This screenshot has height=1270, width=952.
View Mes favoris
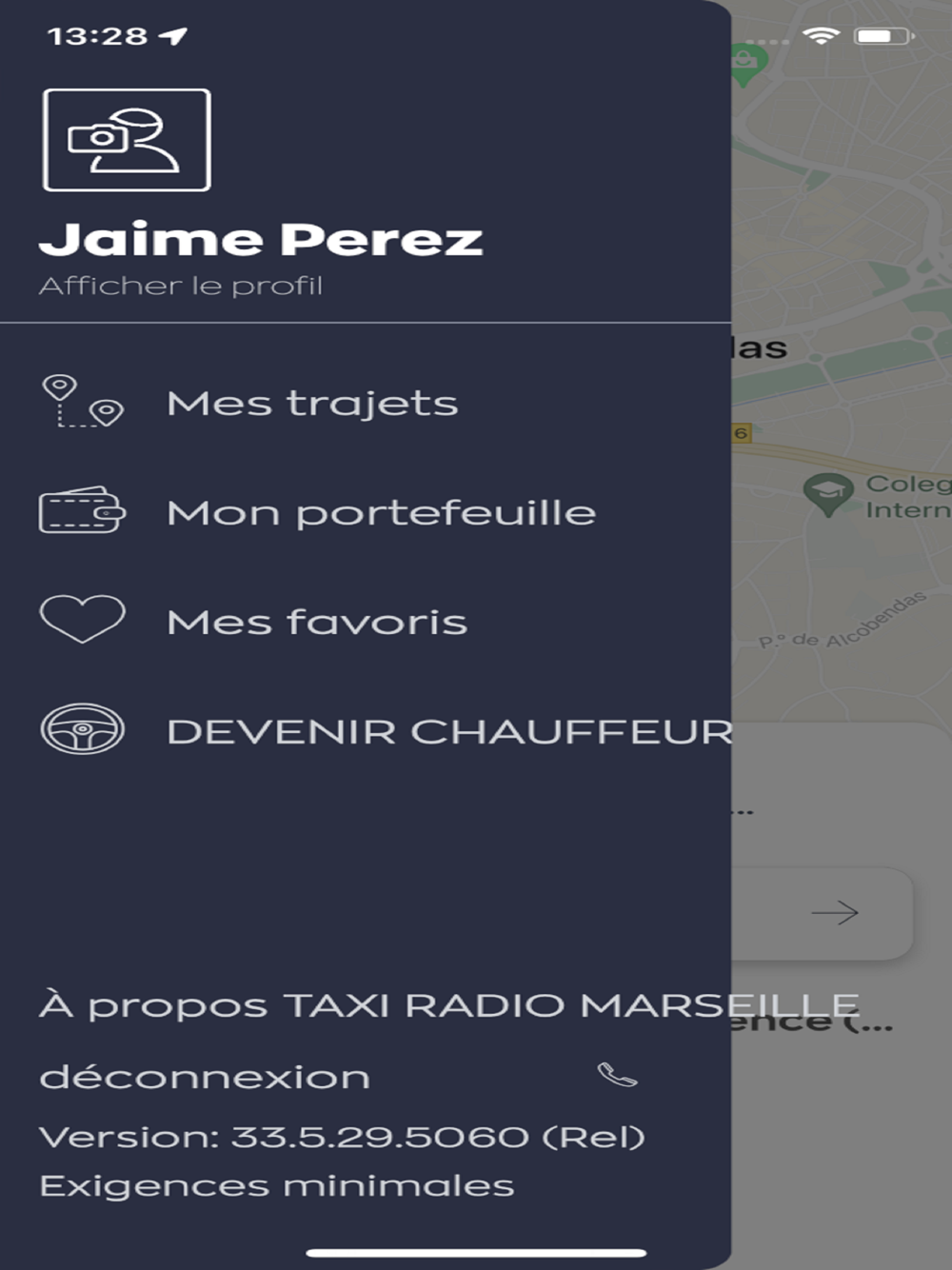[316, 623]
